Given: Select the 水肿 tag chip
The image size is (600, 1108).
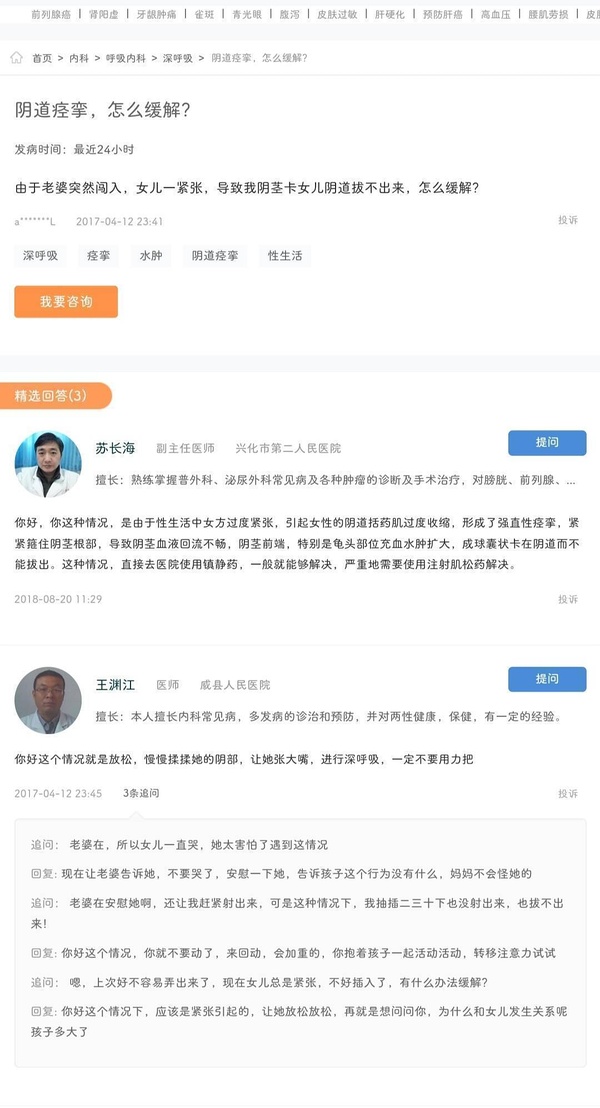Looking at the screenshot, I should (150, 256).
